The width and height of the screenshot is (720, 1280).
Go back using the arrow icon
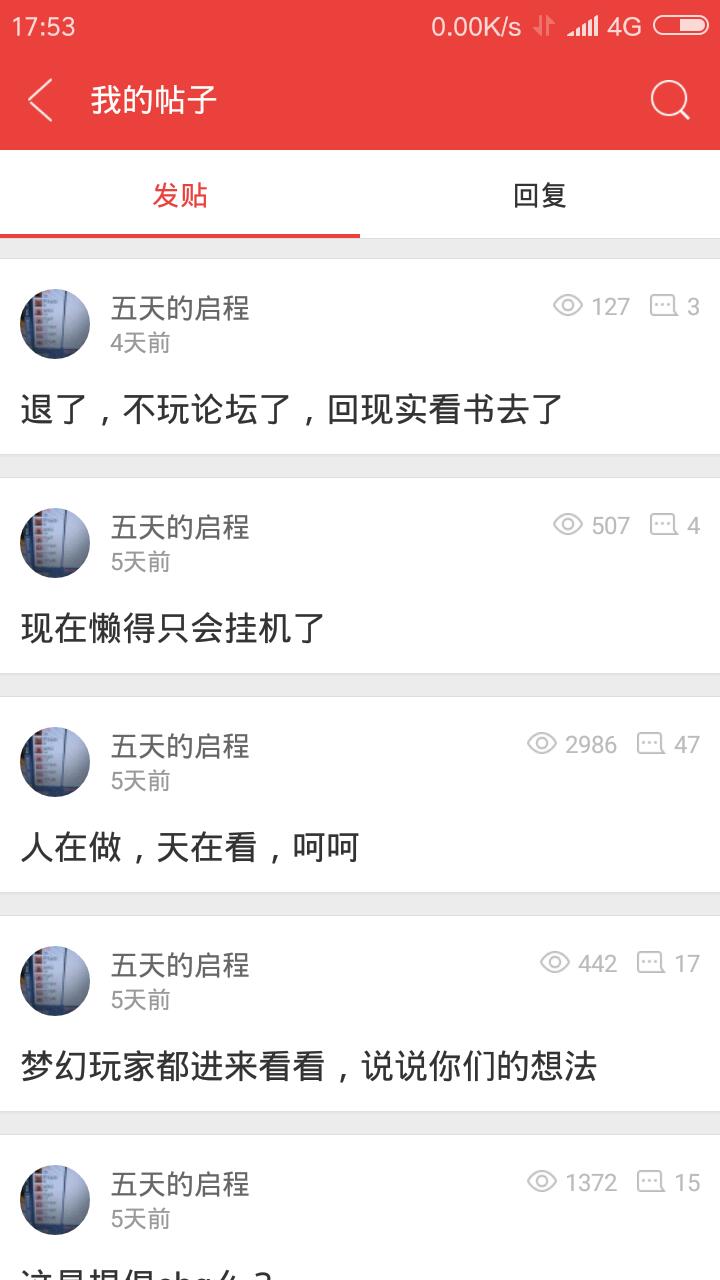pos(40,100)
